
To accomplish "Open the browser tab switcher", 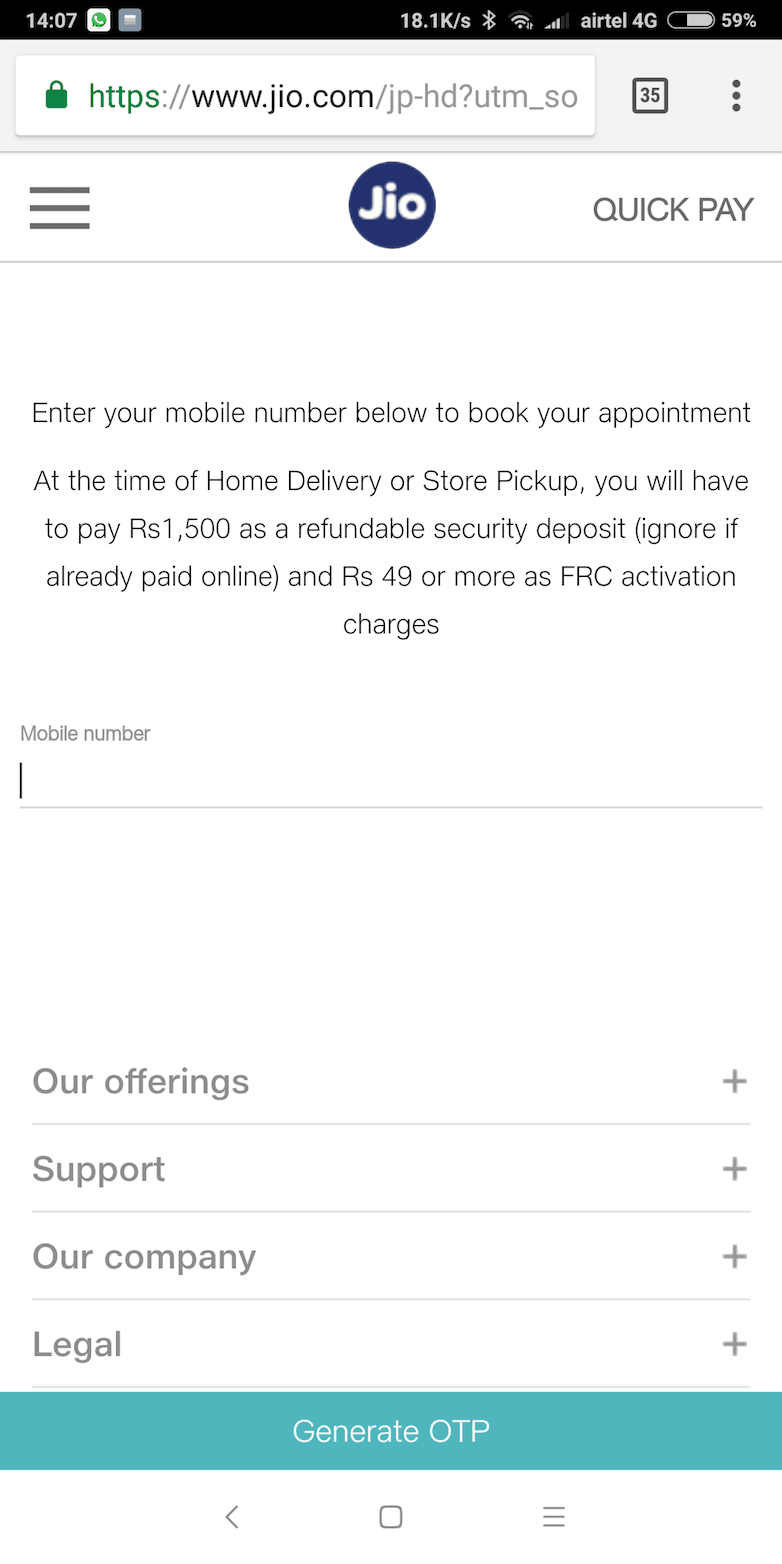I will pyautogui.click(x=650, y=95).
